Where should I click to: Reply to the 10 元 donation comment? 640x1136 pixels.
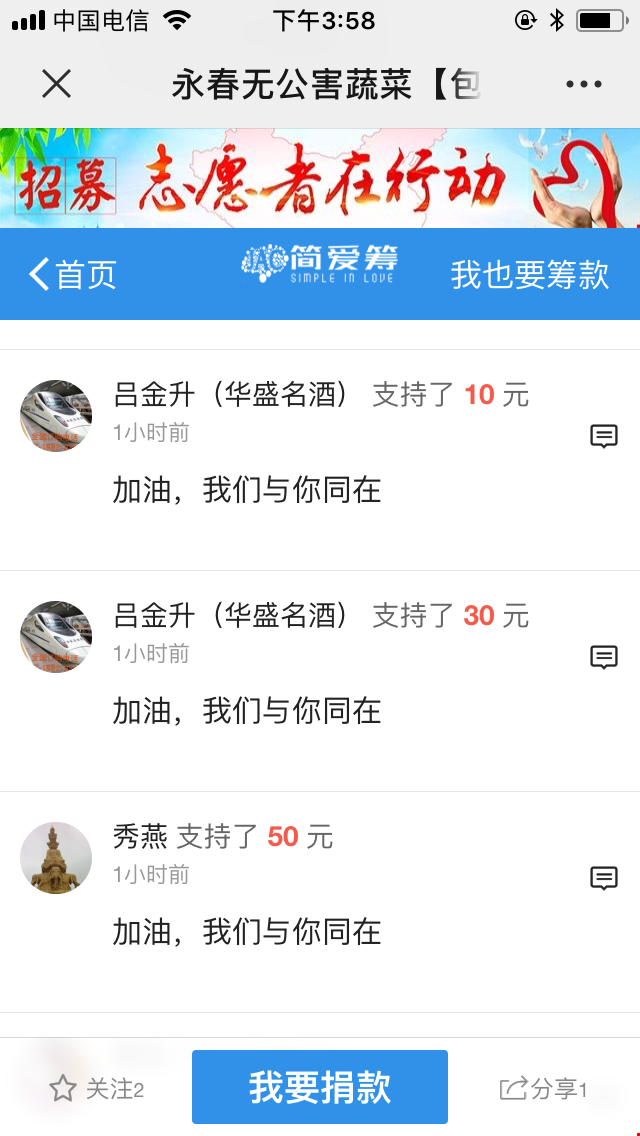(x=604, y=436)
